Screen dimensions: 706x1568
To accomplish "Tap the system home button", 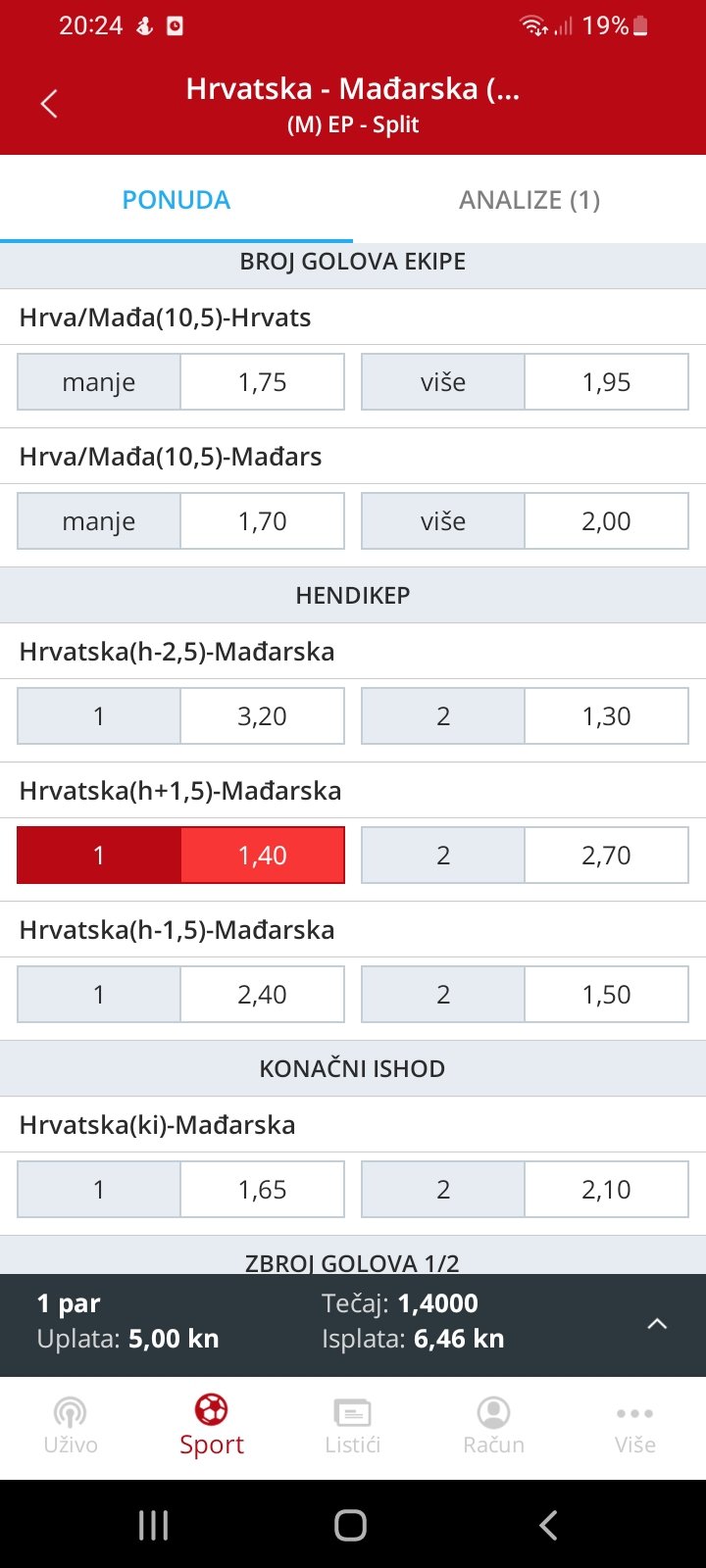I will click(x=351, y=1525).
